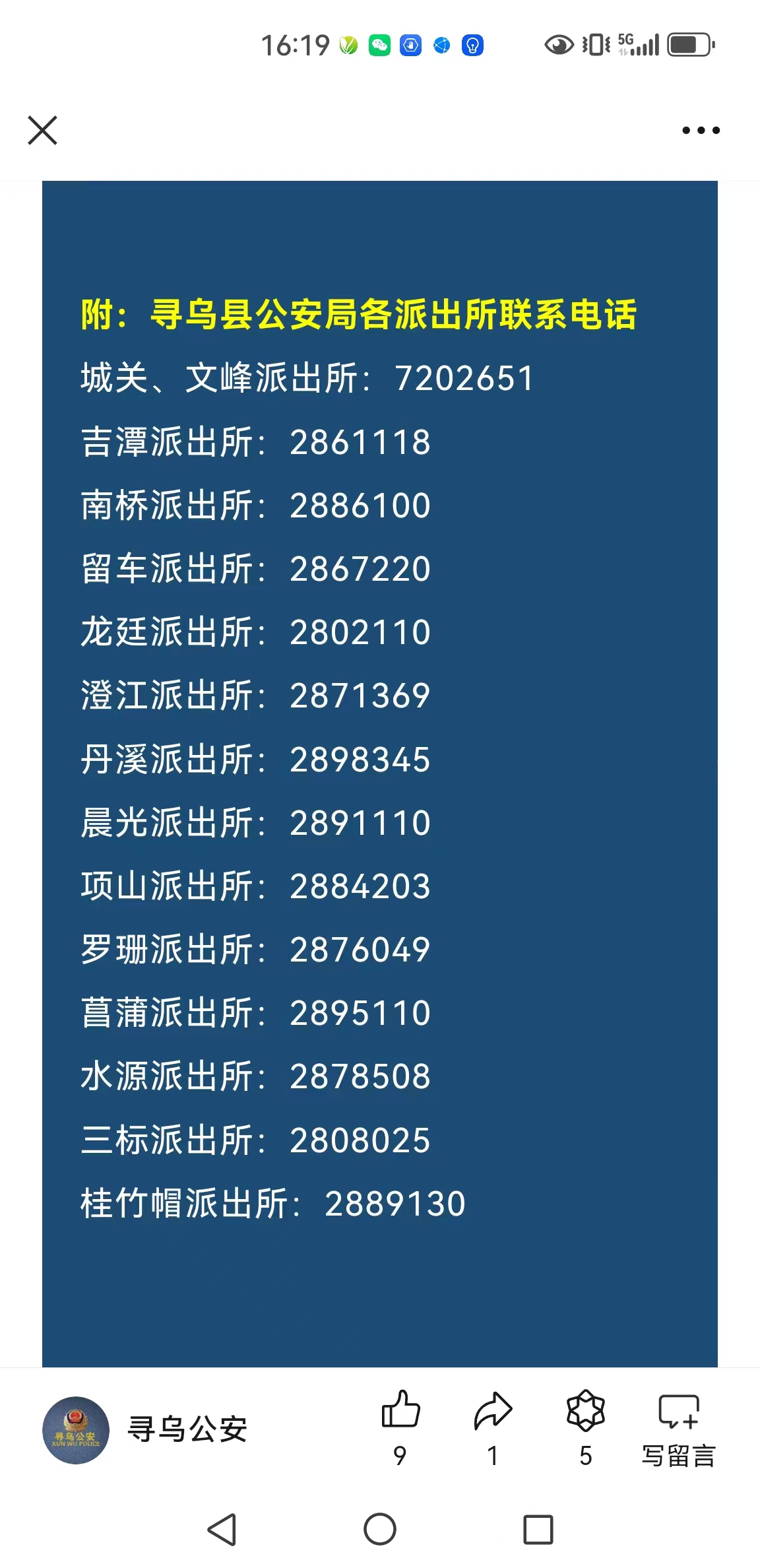This screenshot has height=1568, width=760.
Task: Open the three-dot overflow menu
Action: coord(701,130)
